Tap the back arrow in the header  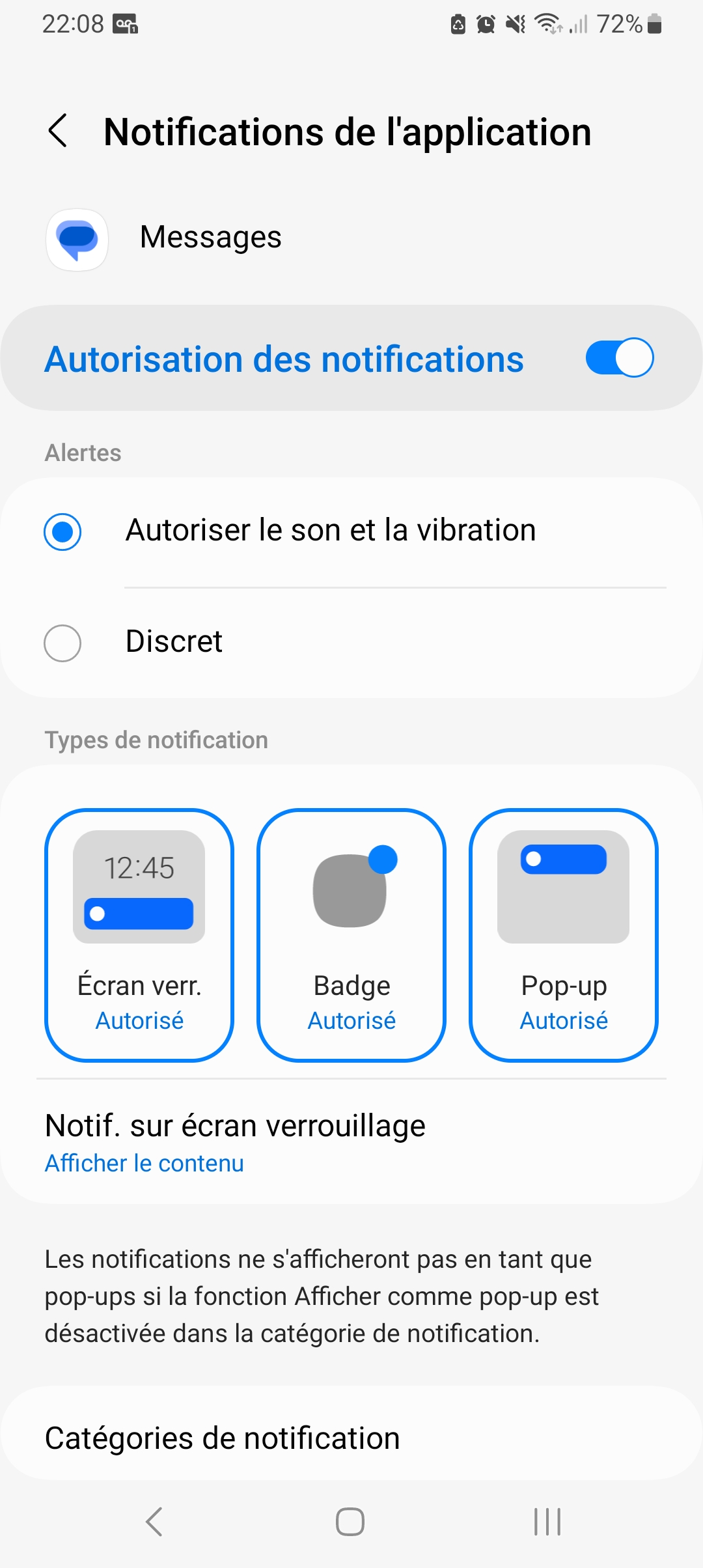59,130
